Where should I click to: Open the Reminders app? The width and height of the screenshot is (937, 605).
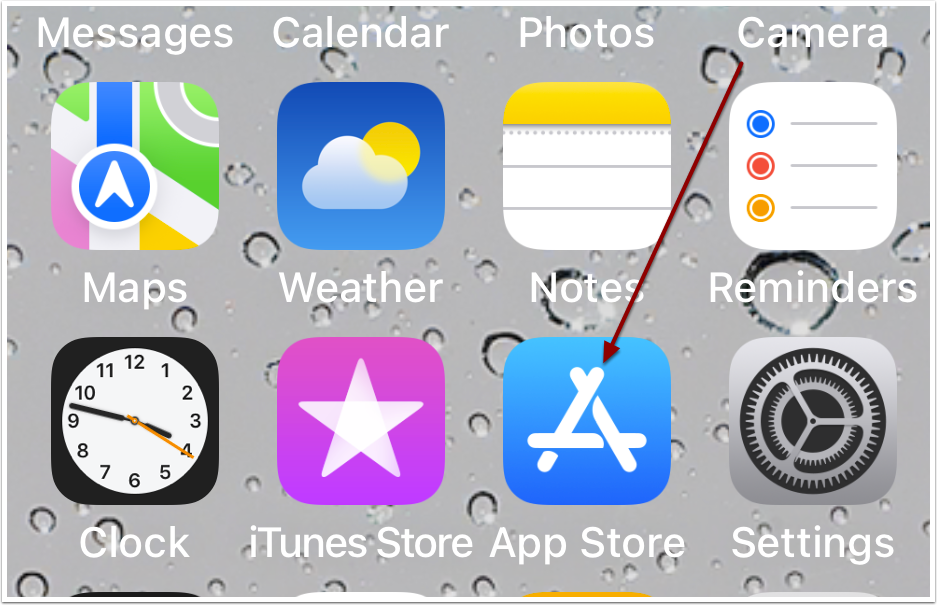pyautogui.click(x=813, y=166)
